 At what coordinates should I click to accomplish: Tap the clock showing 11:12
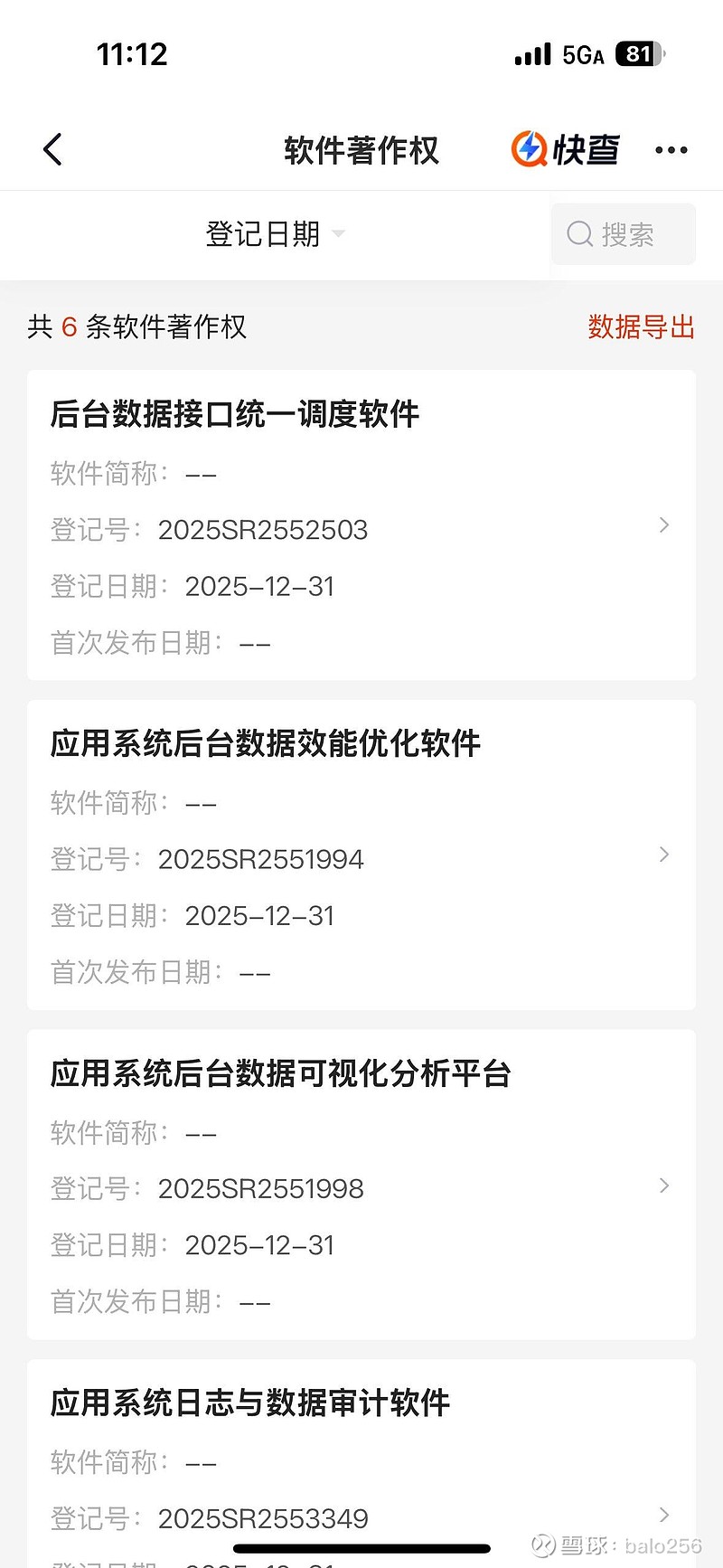tap(132, 54)
